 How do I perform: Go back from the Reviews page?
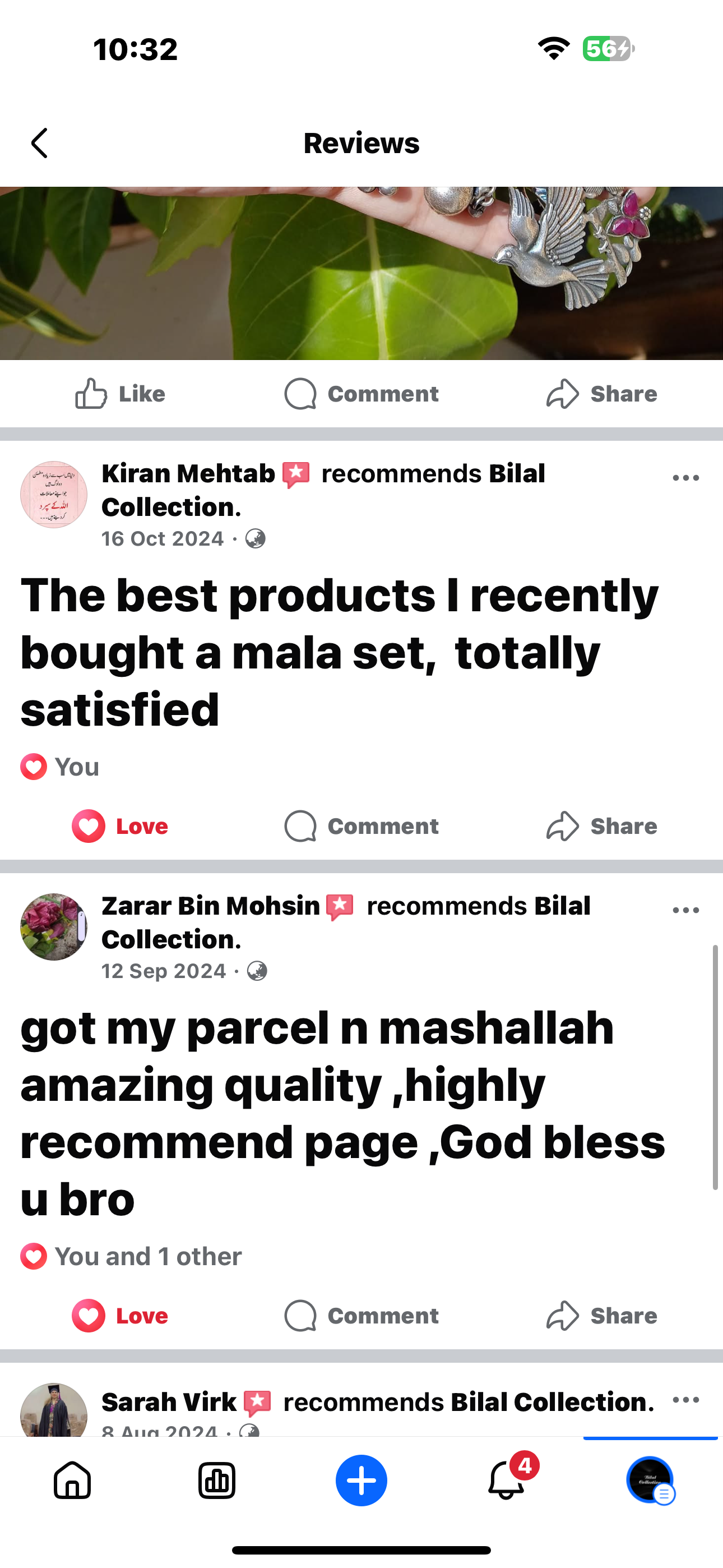(x=40, y=143)
